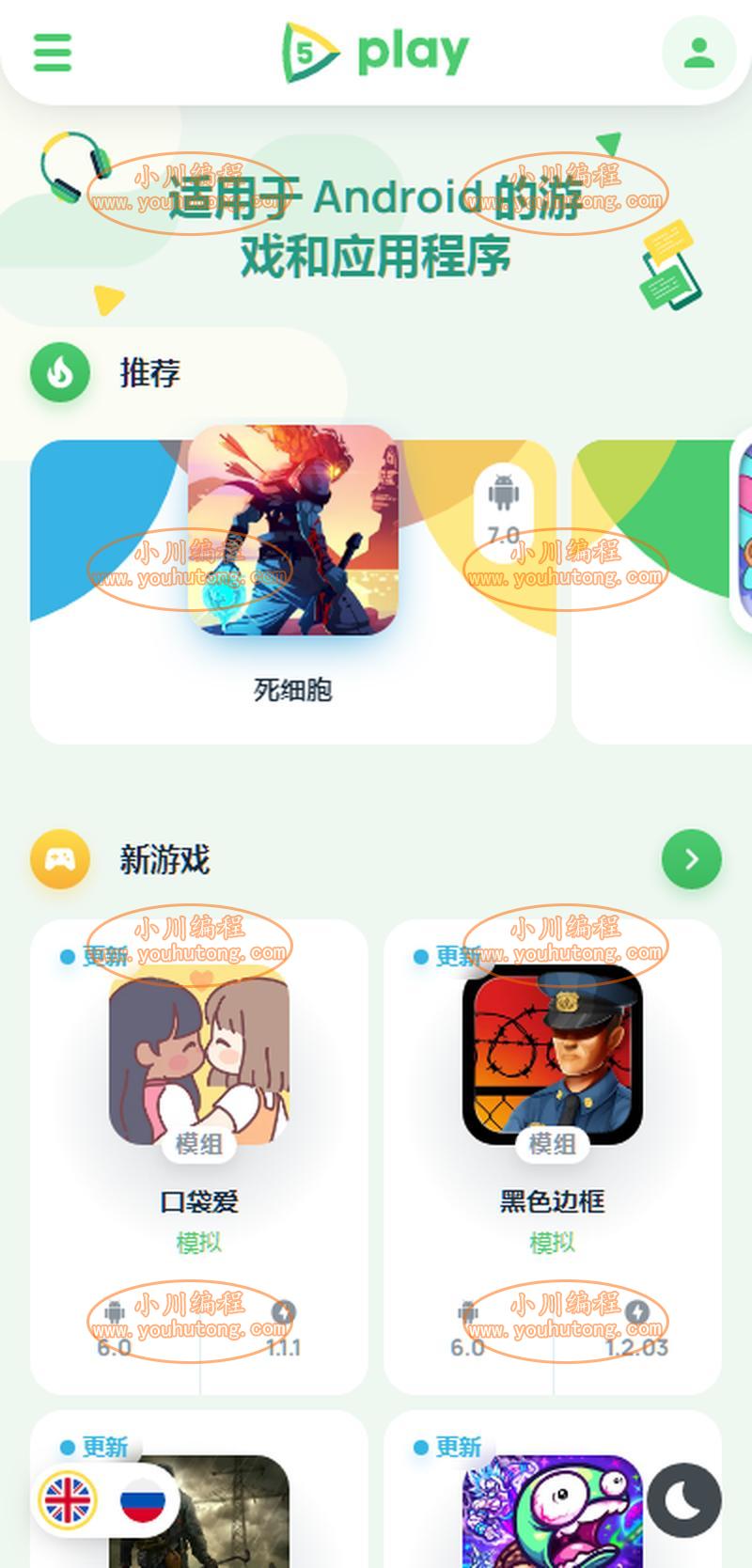The image size is (752, 1568).
Task: View more new games with green arrow
Action: pos(691,859)
